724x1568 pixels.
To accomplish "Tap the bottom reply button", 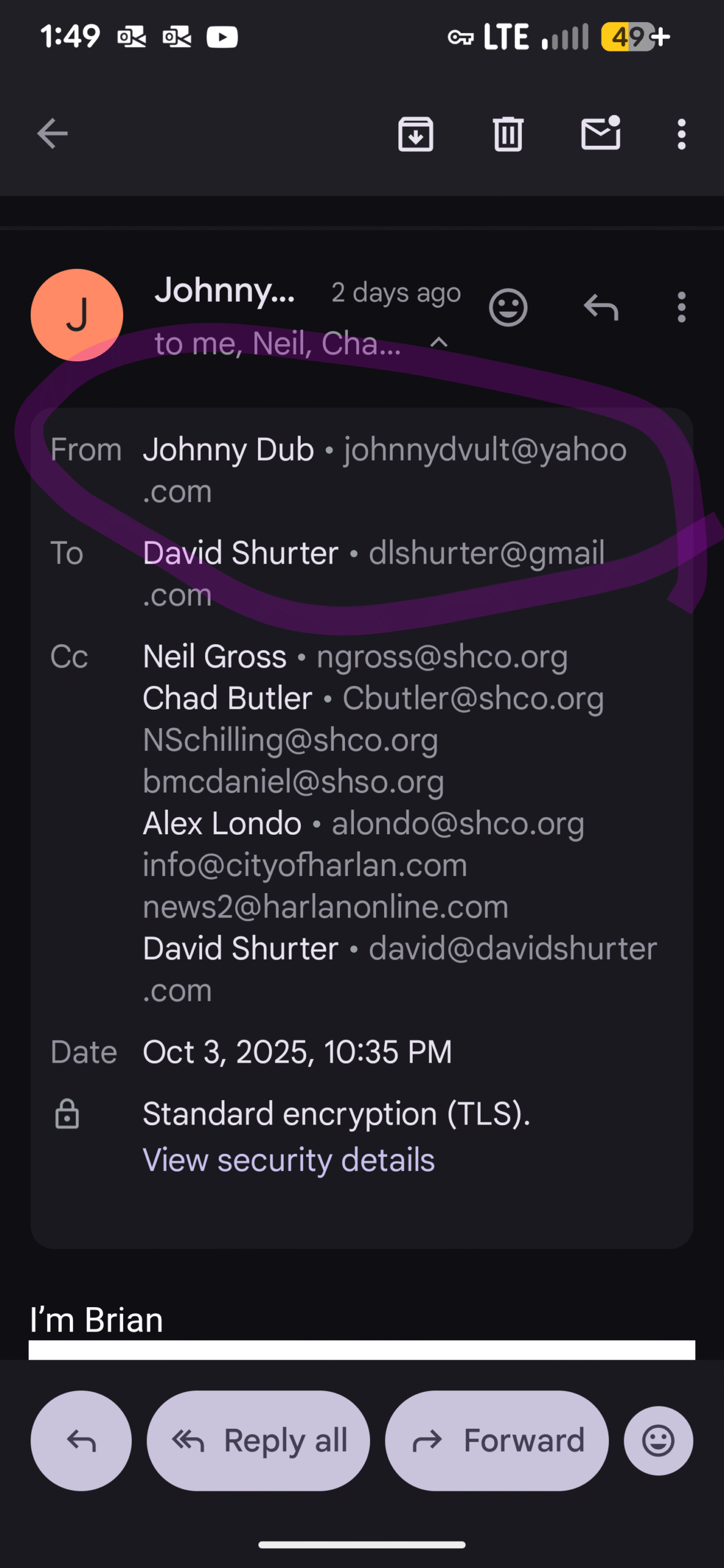I will point(81,1441).
